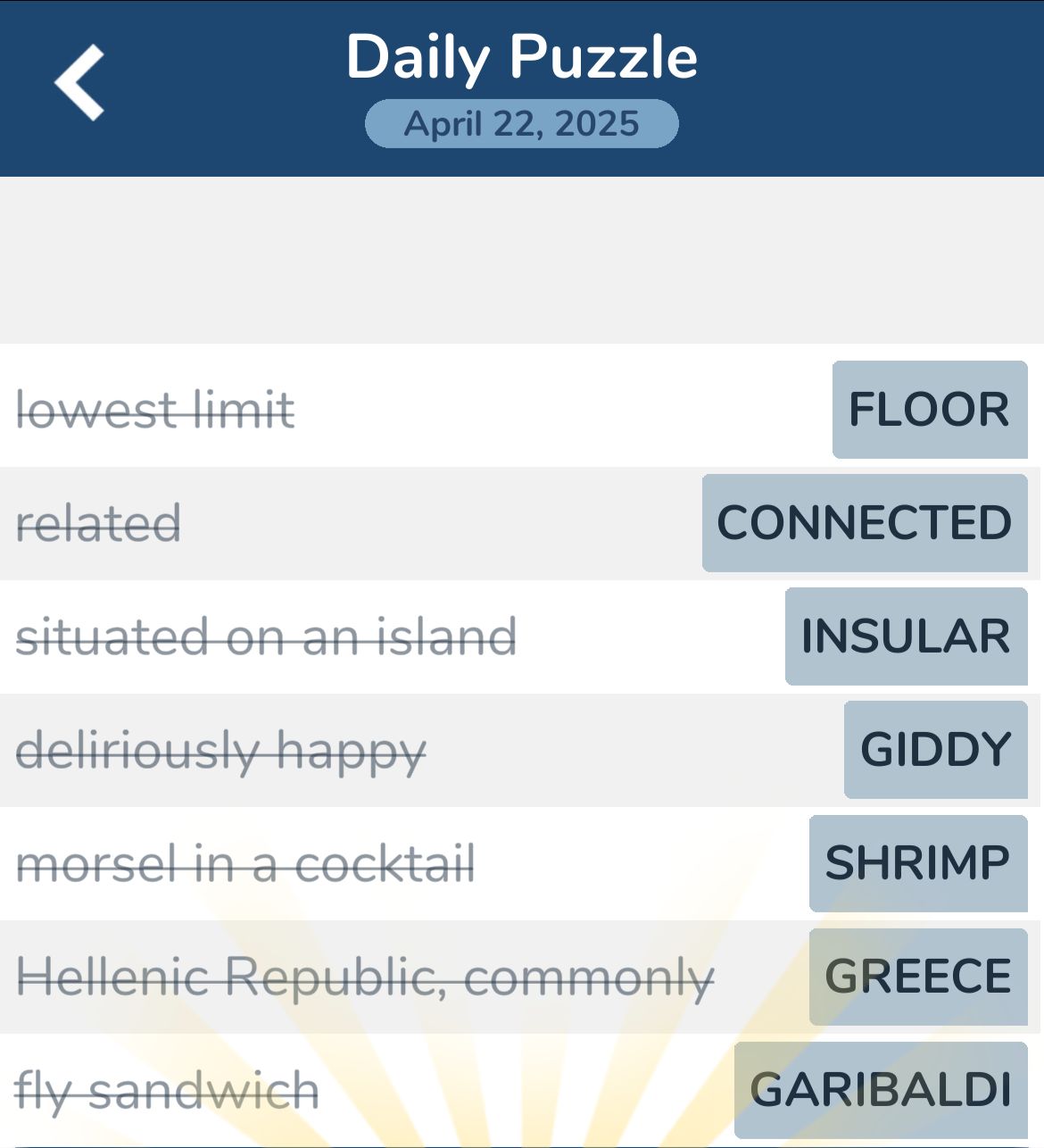Choose the INSULAR answer tile
Screen dimensions: 1044x1148
pyautogui.click(x=906, y=636)
